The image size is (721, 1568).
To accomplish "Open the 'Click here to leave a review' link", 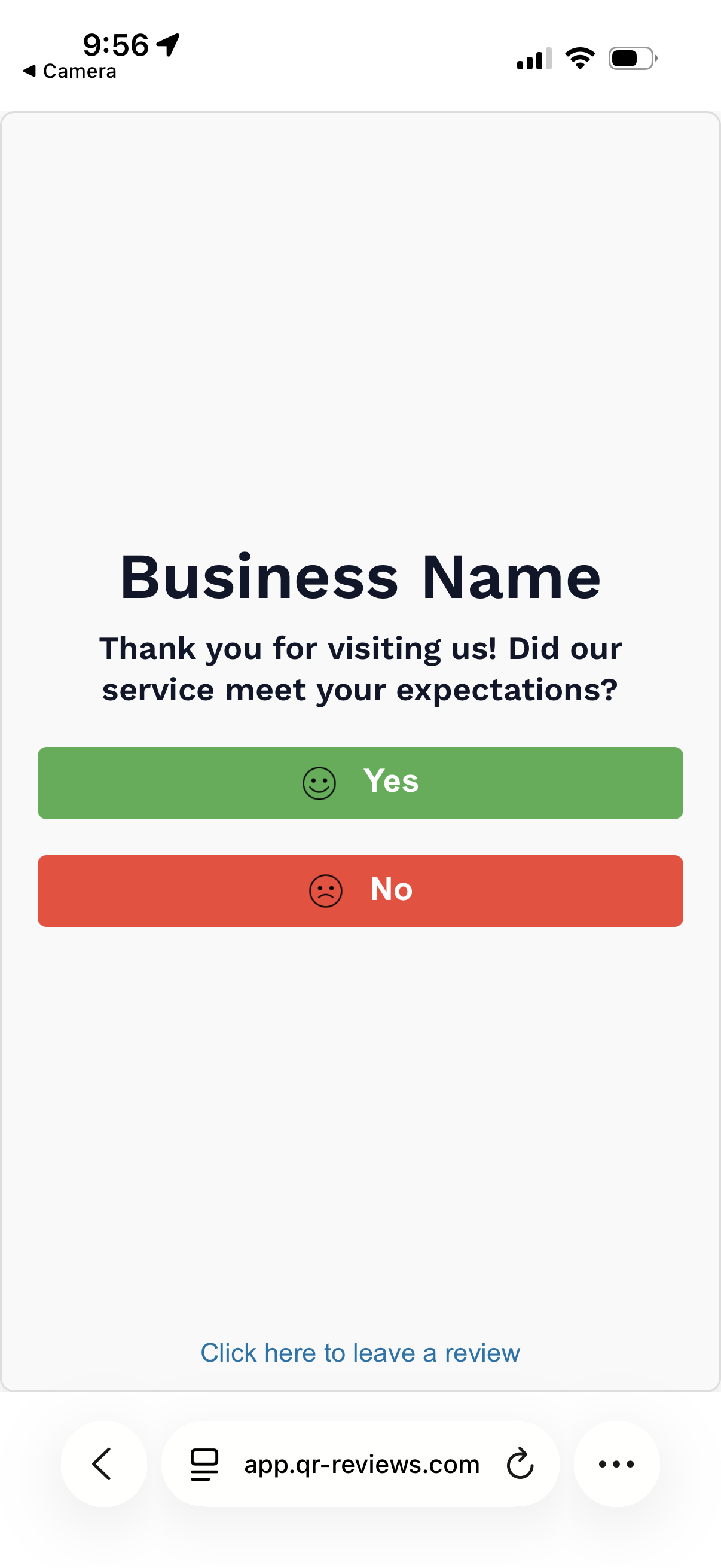I will [360, 1352].
